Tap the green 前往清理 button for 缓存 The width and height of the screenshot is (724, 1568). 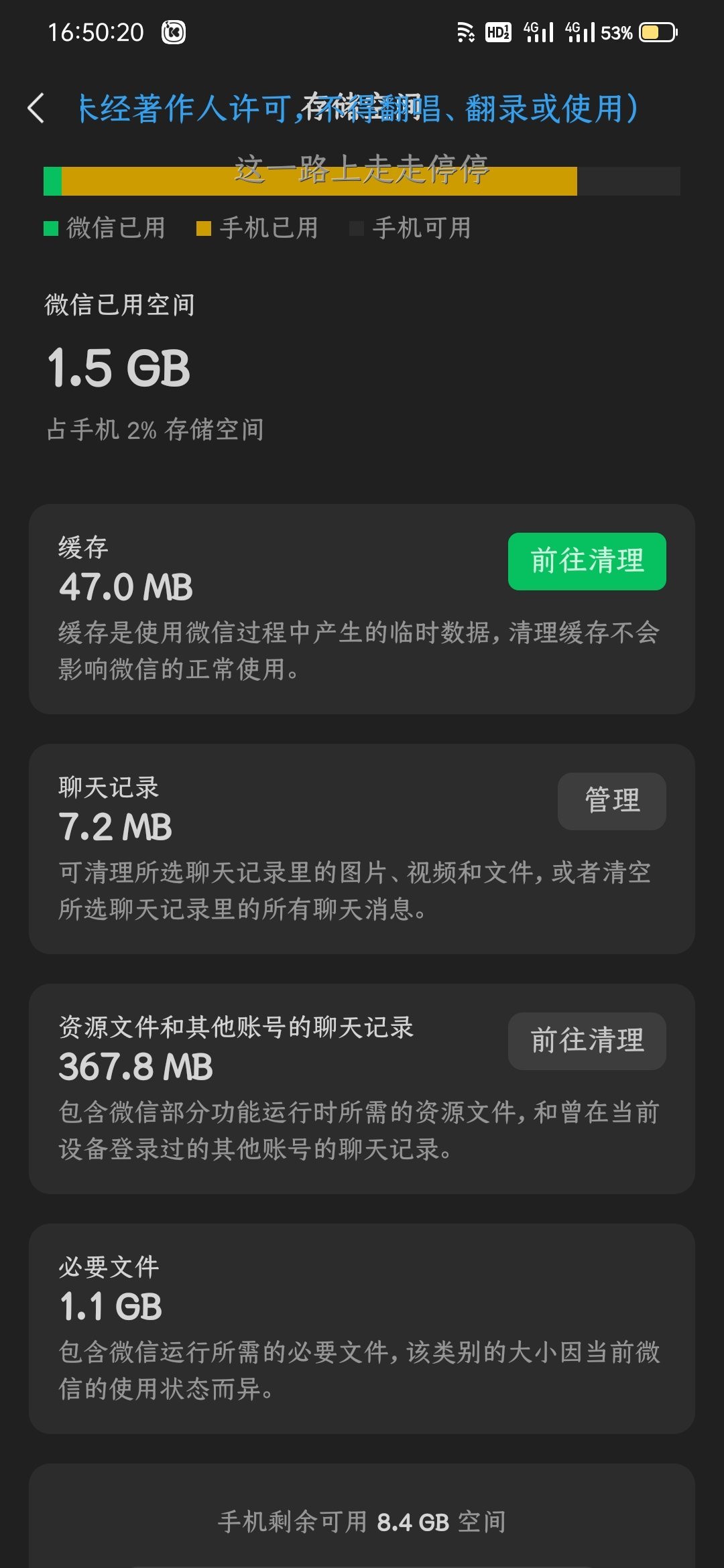tap(587, 562)
